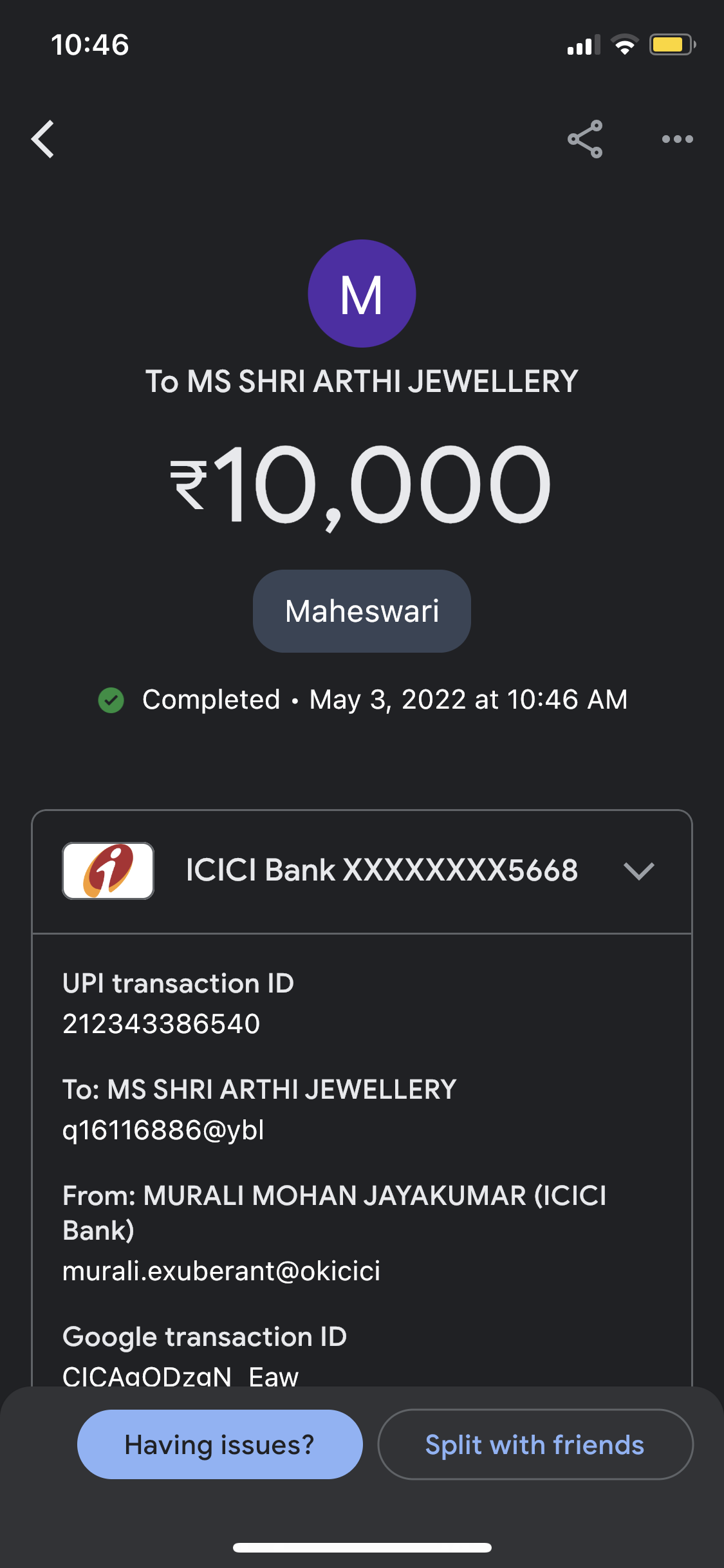This screenshot has height=1568, width=724.
Task: Collapse the ICICI Bank account details
Action: click(638, 871)
